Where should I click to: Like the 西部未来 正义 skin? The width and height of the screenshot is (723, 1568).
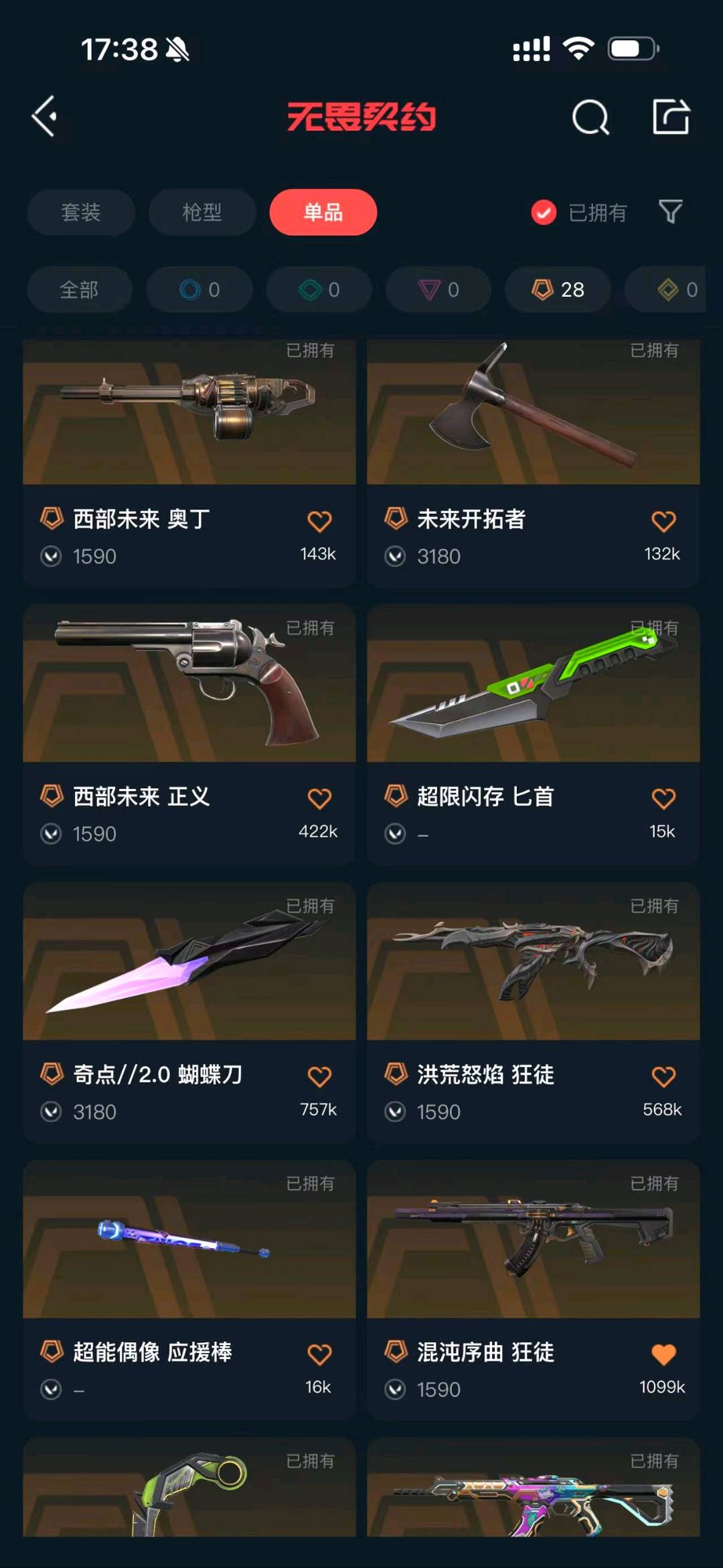[x=319, y=798]
